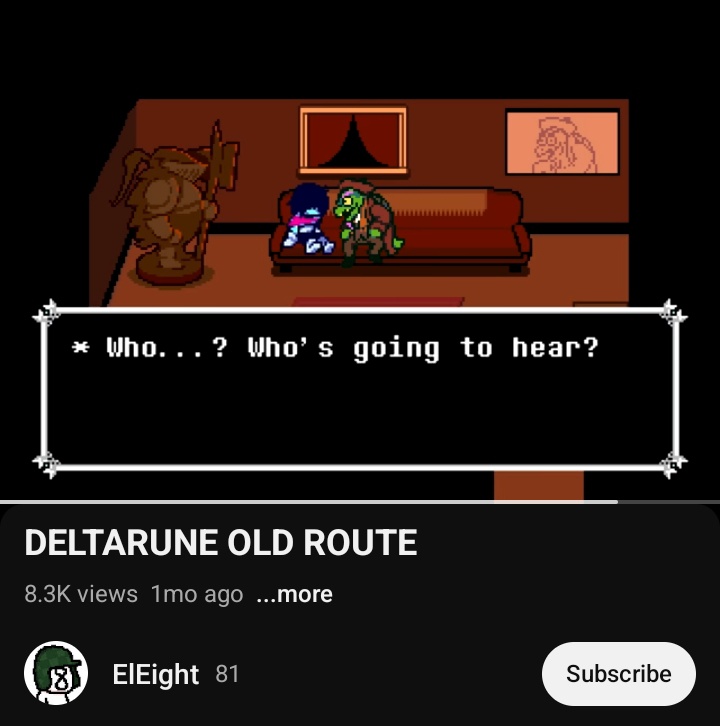Seek using the video progress bar
720x726 pixels.
click(x=360, y=501)
